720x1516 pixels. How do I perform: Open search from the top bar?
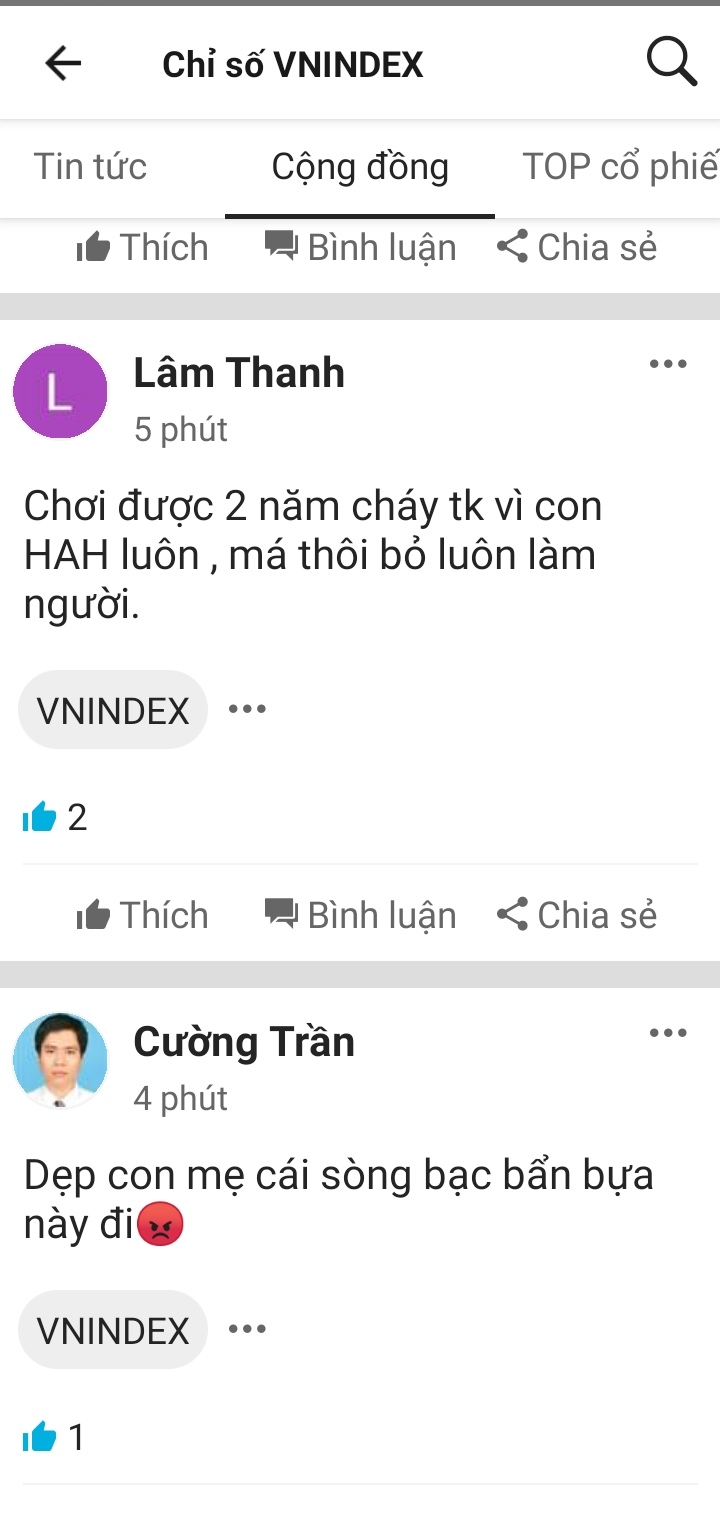tap(671, 63)
